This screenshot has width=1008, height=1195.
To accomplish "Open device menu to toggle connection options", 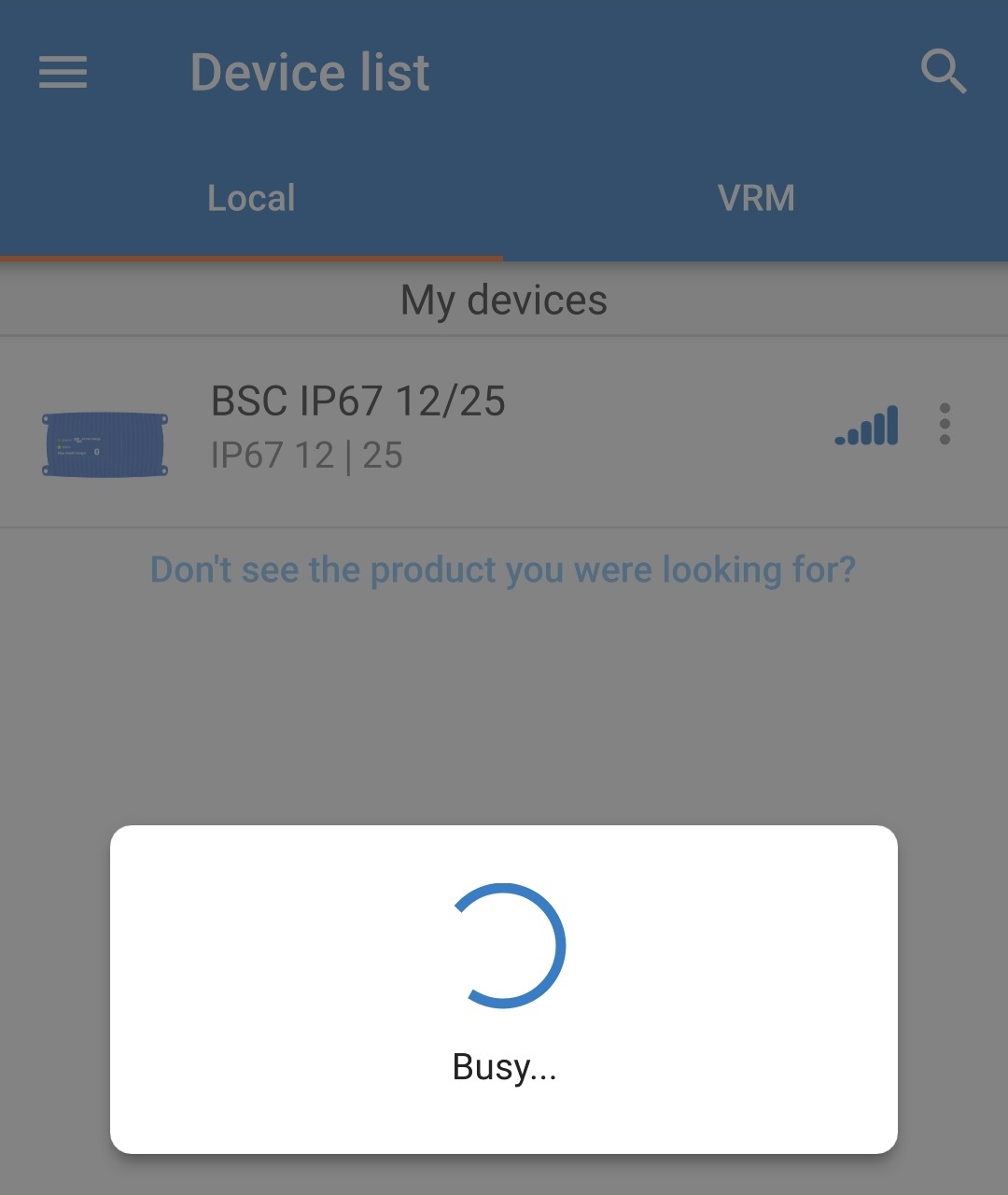I will (x=945, y=423).
